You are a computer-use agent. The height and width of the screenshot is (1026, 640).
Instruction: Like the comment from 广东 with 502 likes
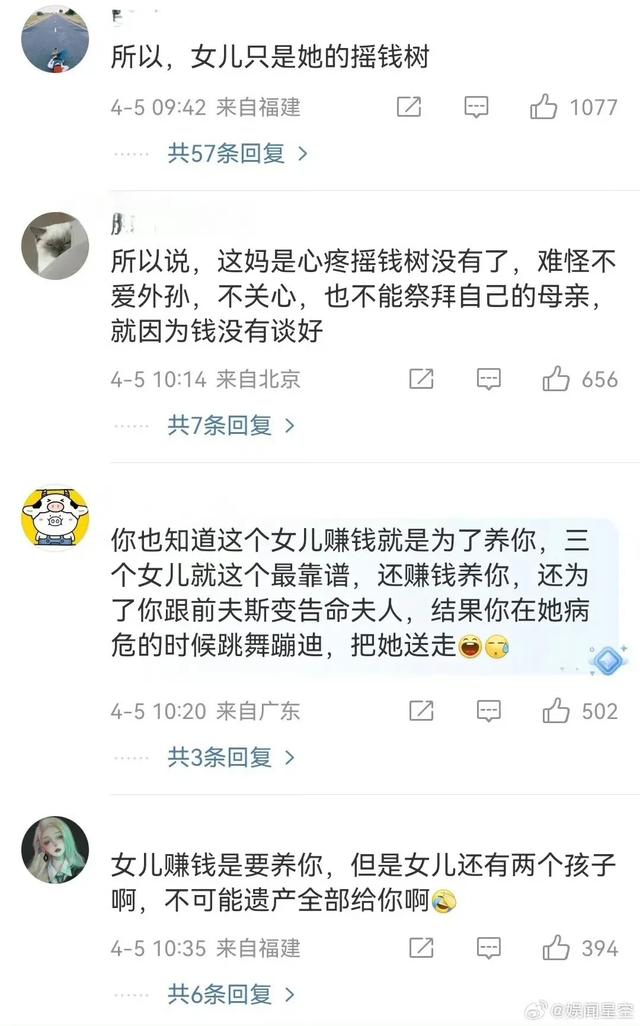point(555,711)
